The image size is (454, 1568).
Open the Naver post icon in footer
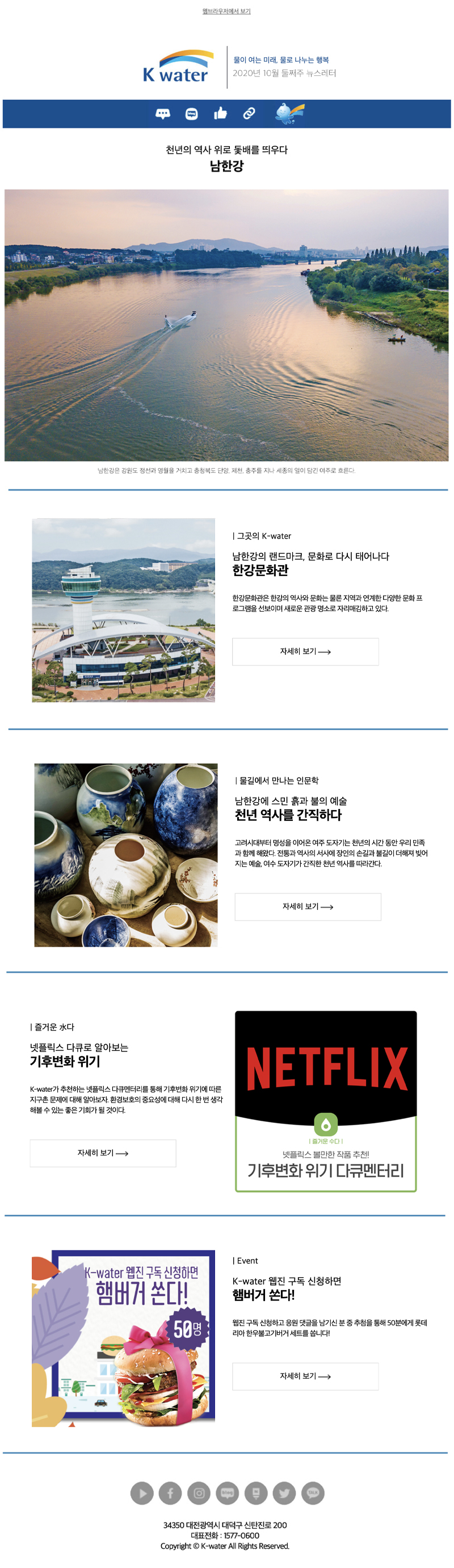click(x=256, y=1493)
